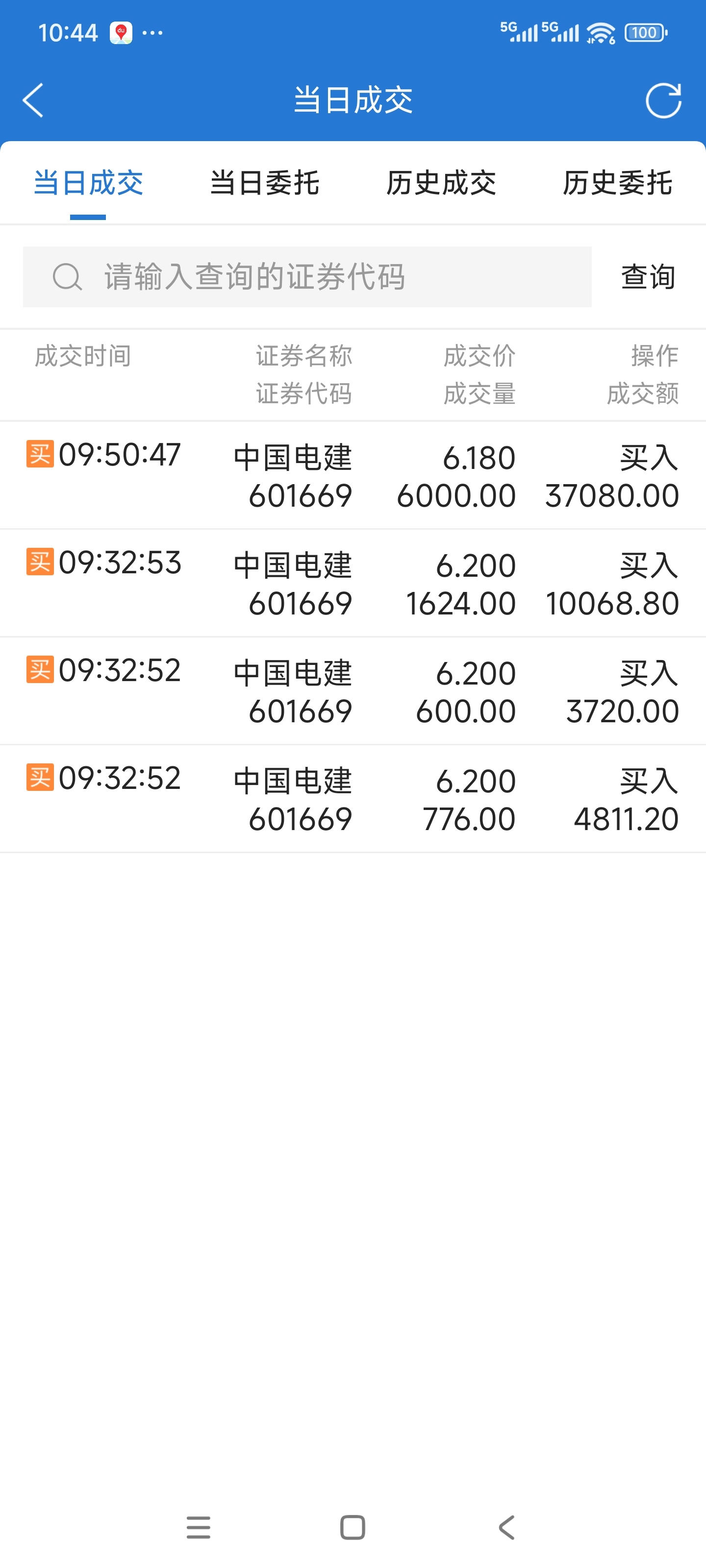Open the 09:32:53 中国电建 trade record
The height and width of the screenshot is (1568, 706).
[353, 583]
